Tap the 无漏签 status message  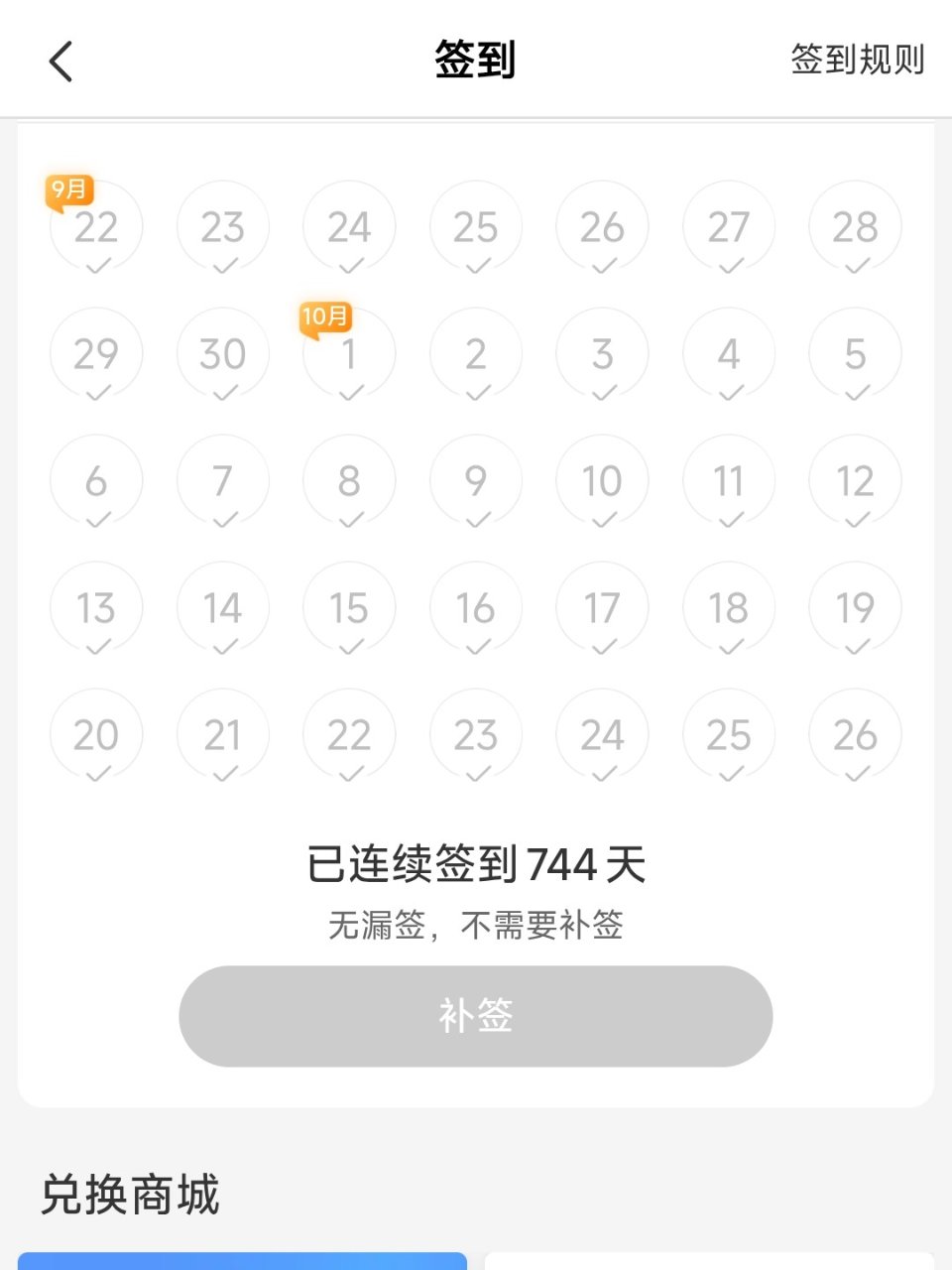click(x=475, y=924)
